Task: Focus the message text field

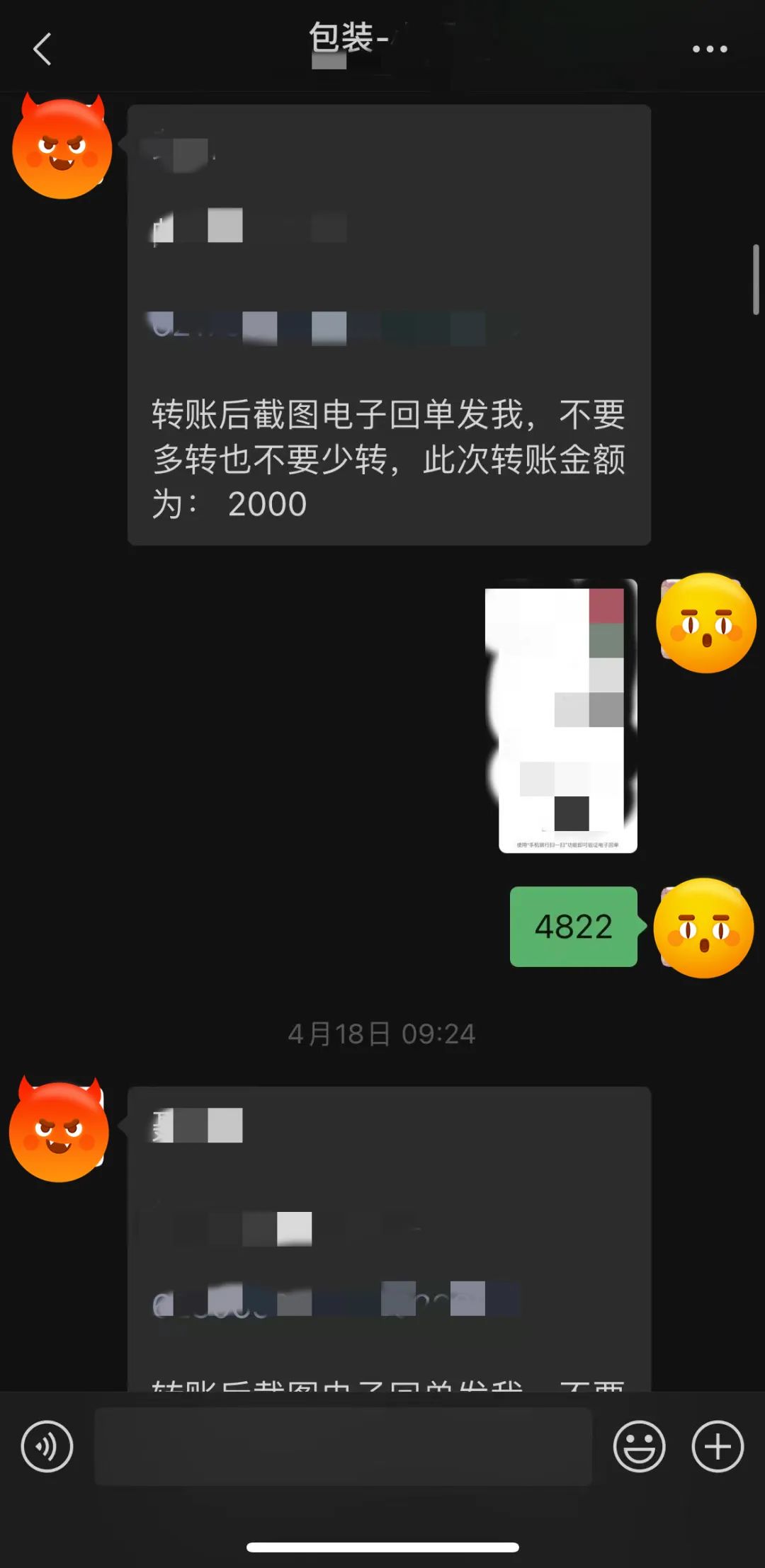Action: [x=343, y=1446]
